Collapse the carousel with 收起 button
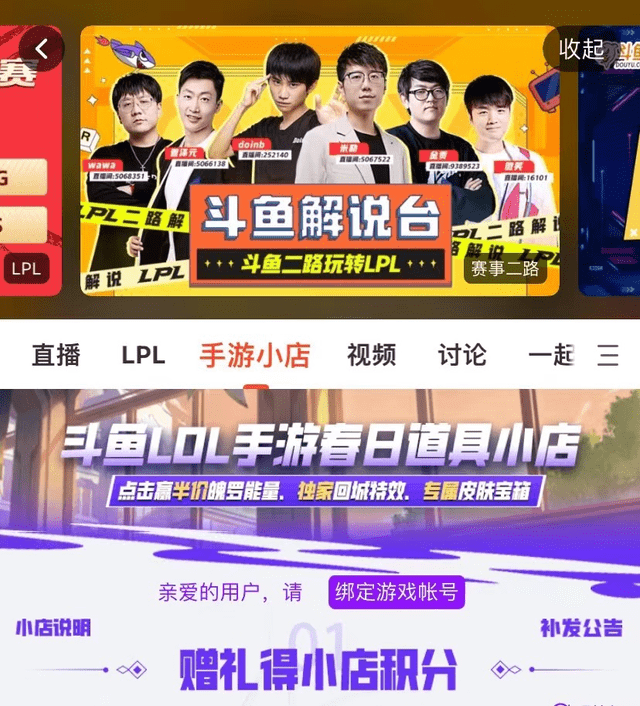The height and width of the screenshot is (706, 640). coord(582,49)
